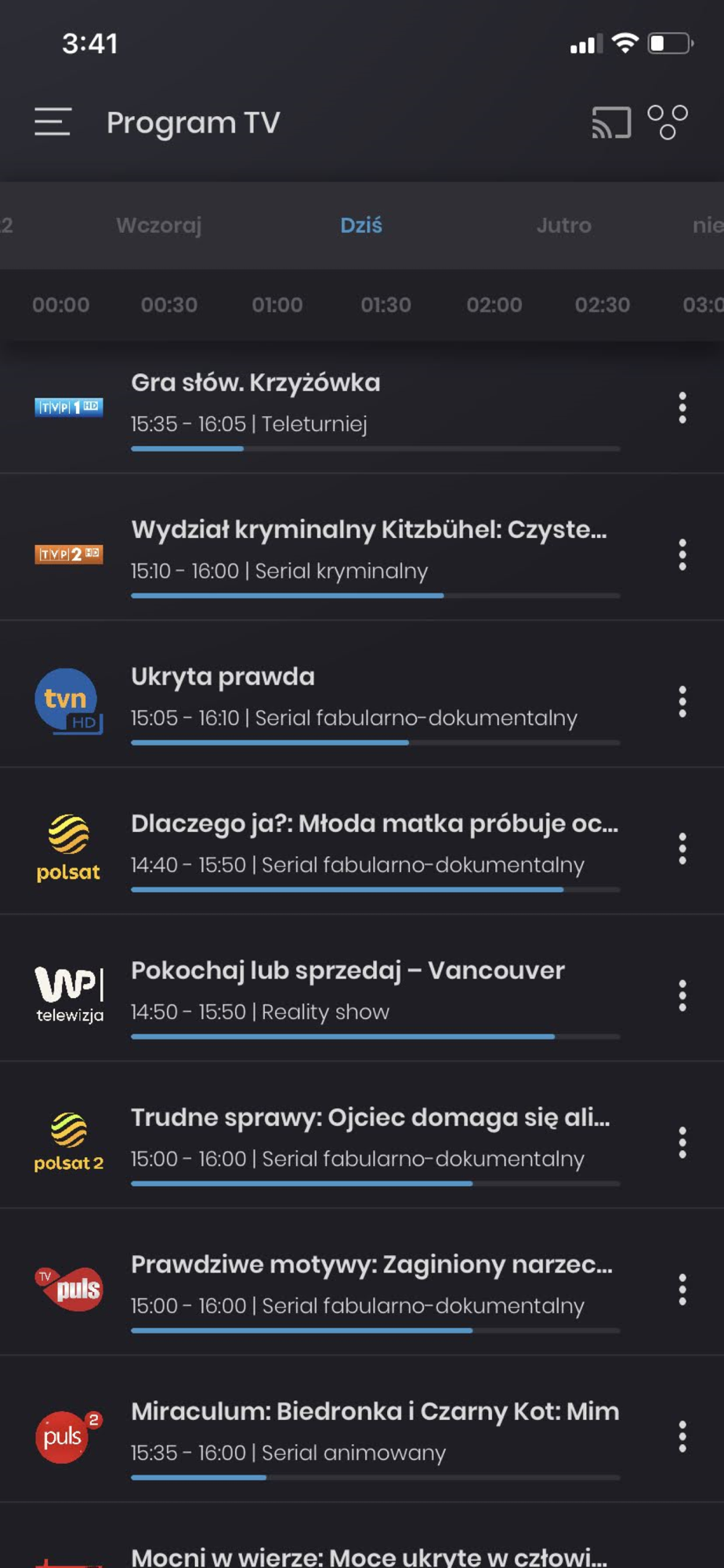
Task: Open the hamburger drawer menu
Action: [53, 122]
